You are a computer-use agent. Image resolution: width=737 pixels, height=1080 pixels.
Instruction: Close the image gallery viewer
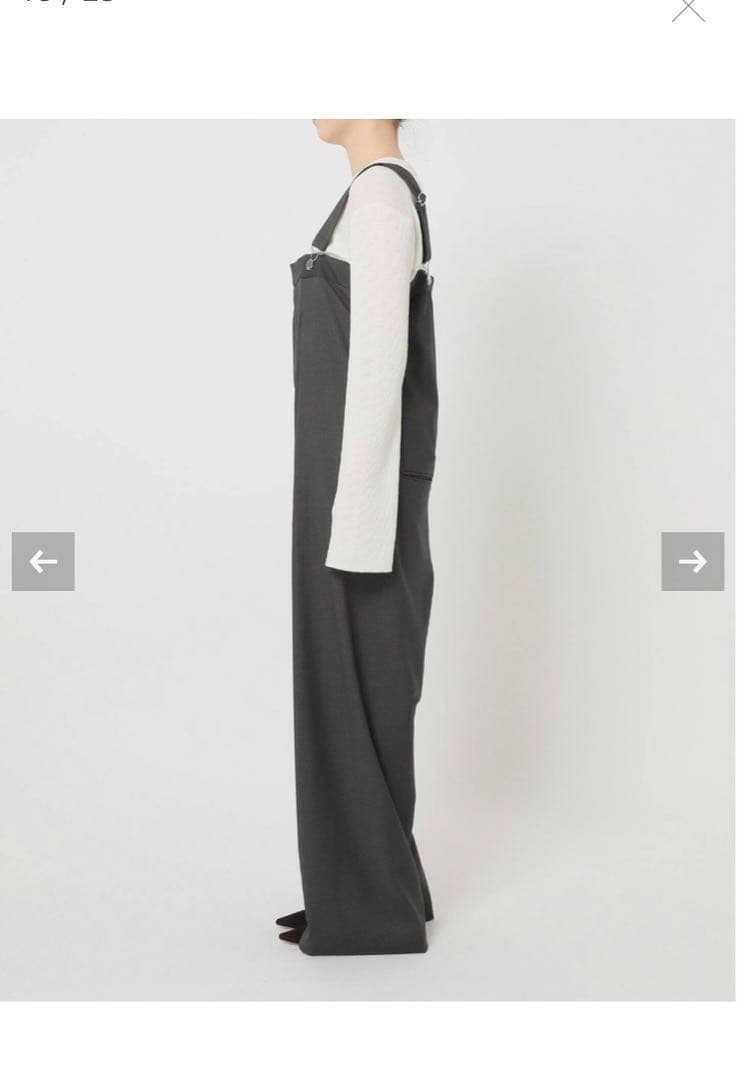coord(688,9)
